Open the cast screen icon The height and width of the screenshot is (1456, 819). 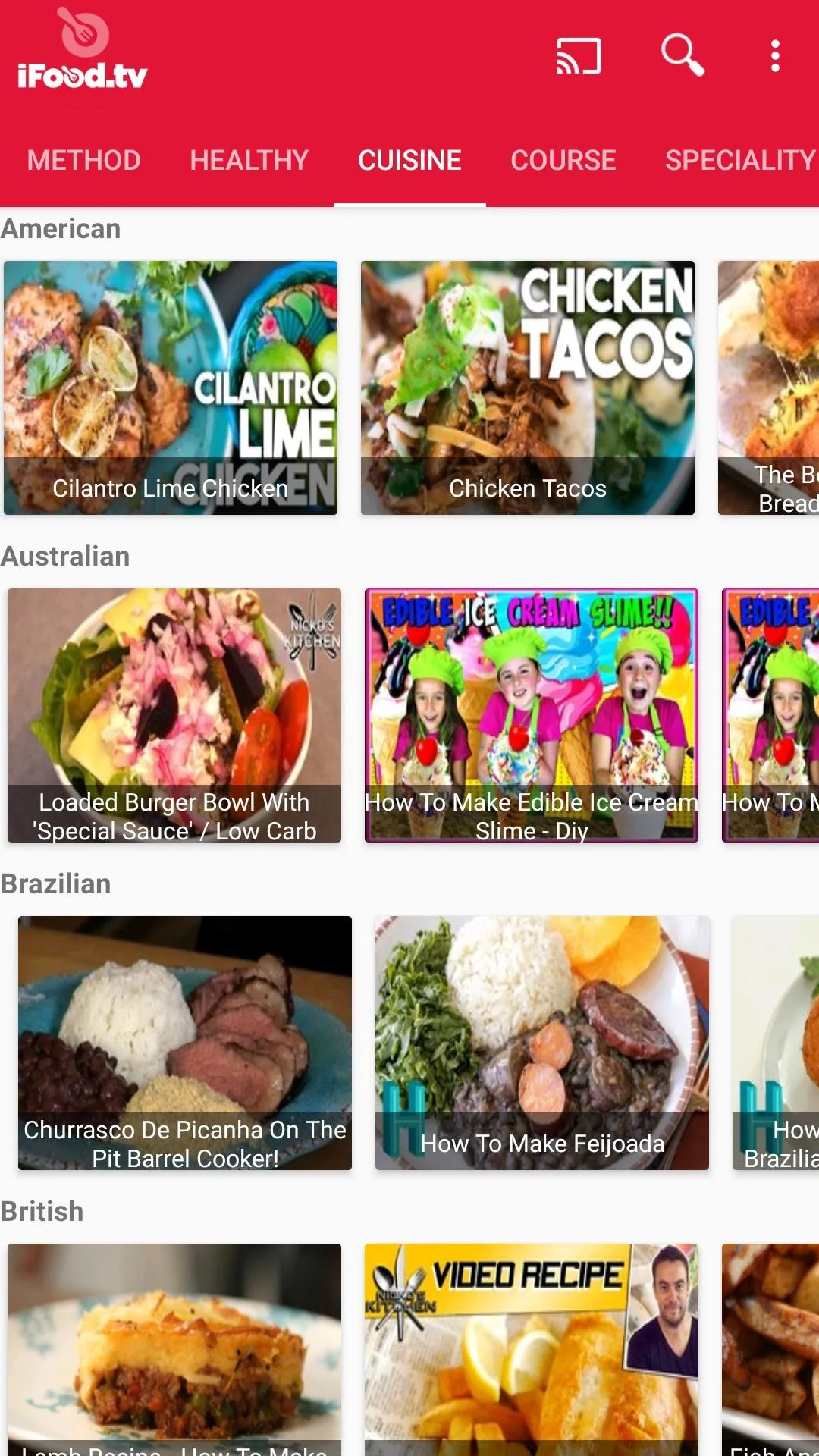(x=579, y=56)
